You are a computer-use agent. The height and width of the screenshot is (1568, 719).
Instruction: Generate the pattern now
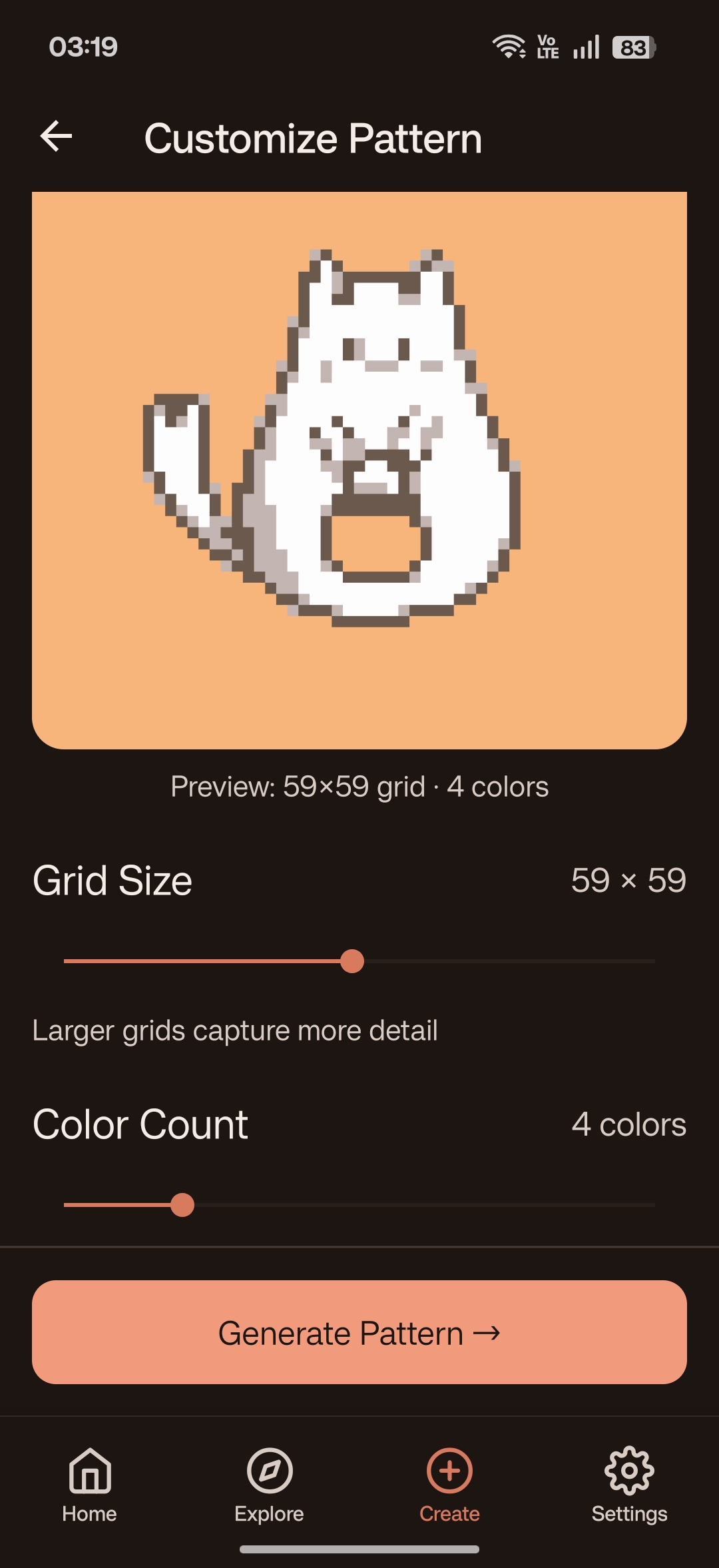359,1332
